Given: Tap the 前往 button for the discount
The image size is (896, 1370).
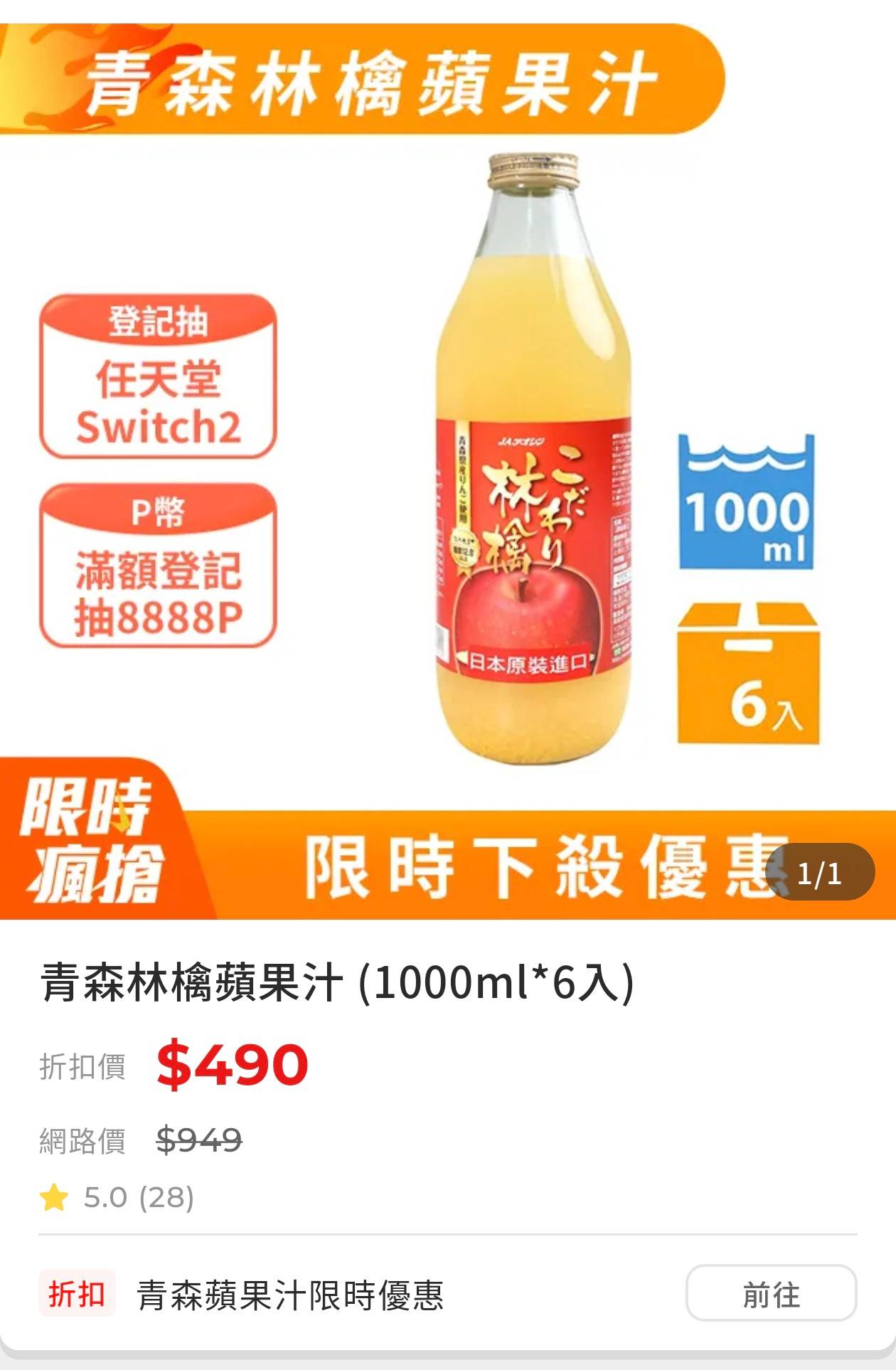Looking at the screenshot, I should [x=771, y=1293].
